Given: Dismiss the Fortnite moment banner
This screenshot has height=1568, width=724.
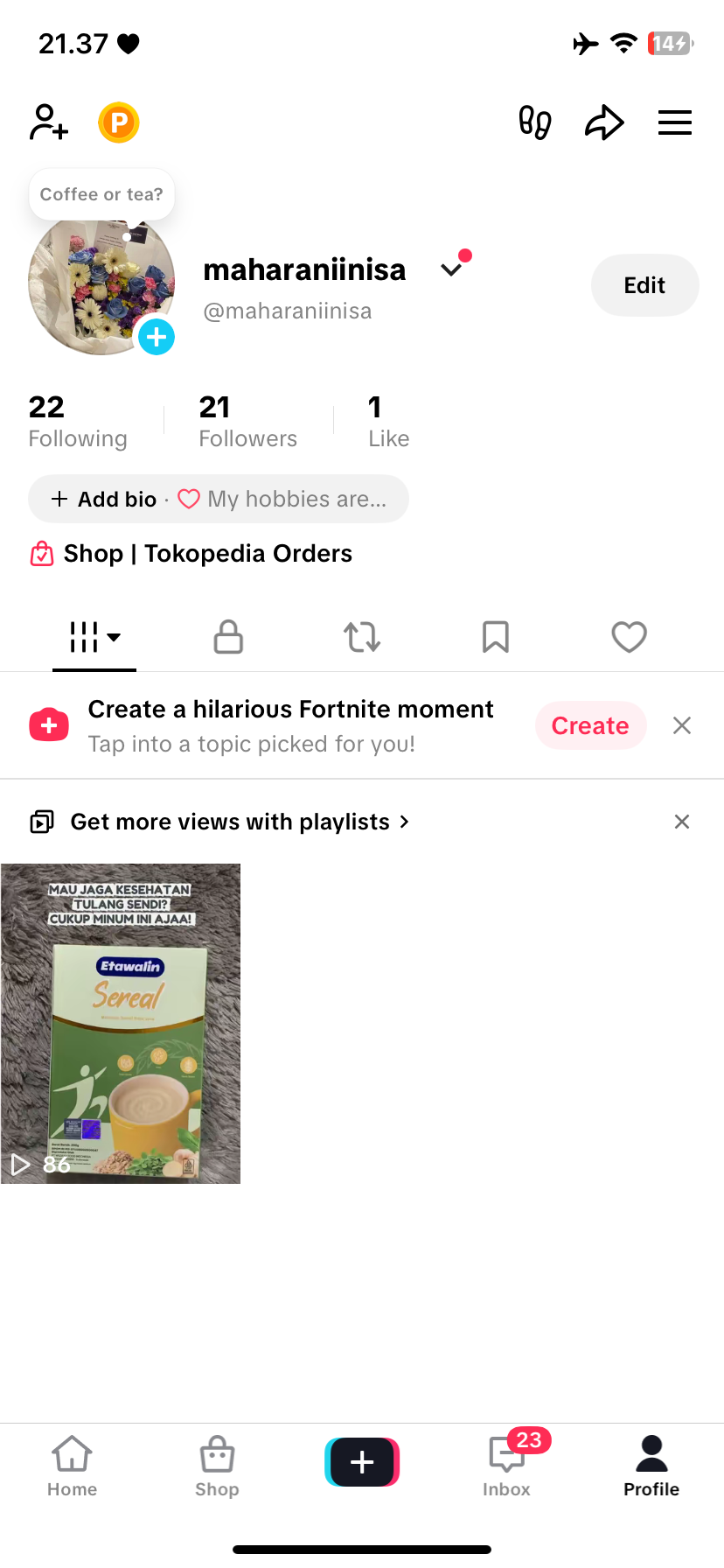Looking at the screenshot, I should coord(682,725).
